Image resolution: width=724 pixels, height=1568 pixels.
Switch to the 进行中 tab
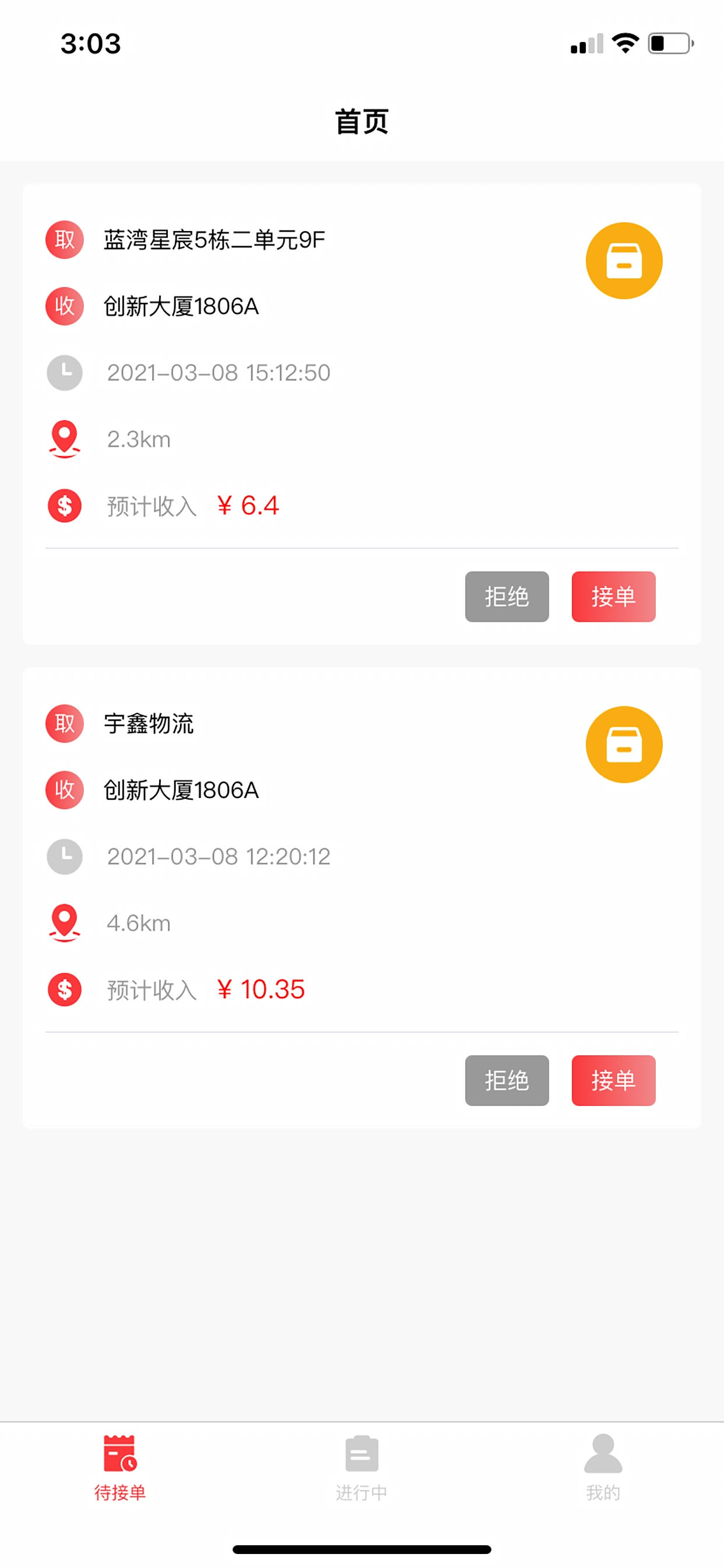tap(361, 1468)
